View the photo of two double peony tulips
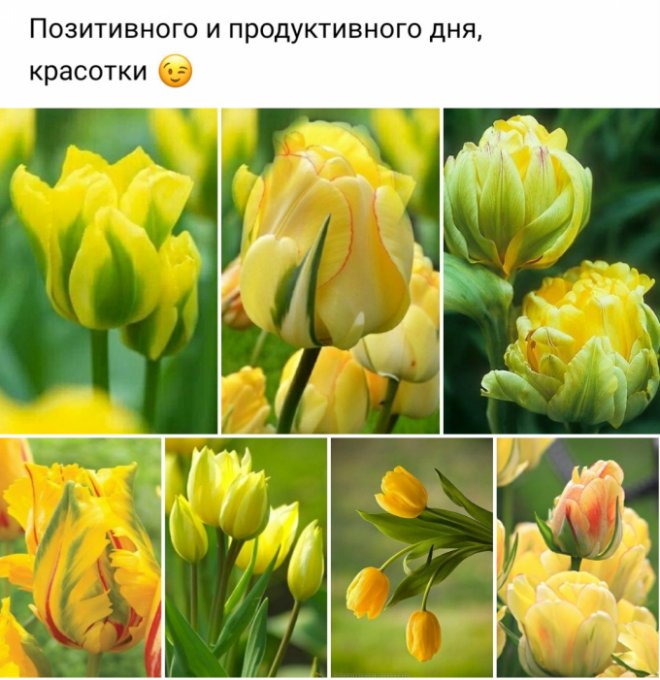The height and width of the screenshot is (680, 660). pos(551,270)
